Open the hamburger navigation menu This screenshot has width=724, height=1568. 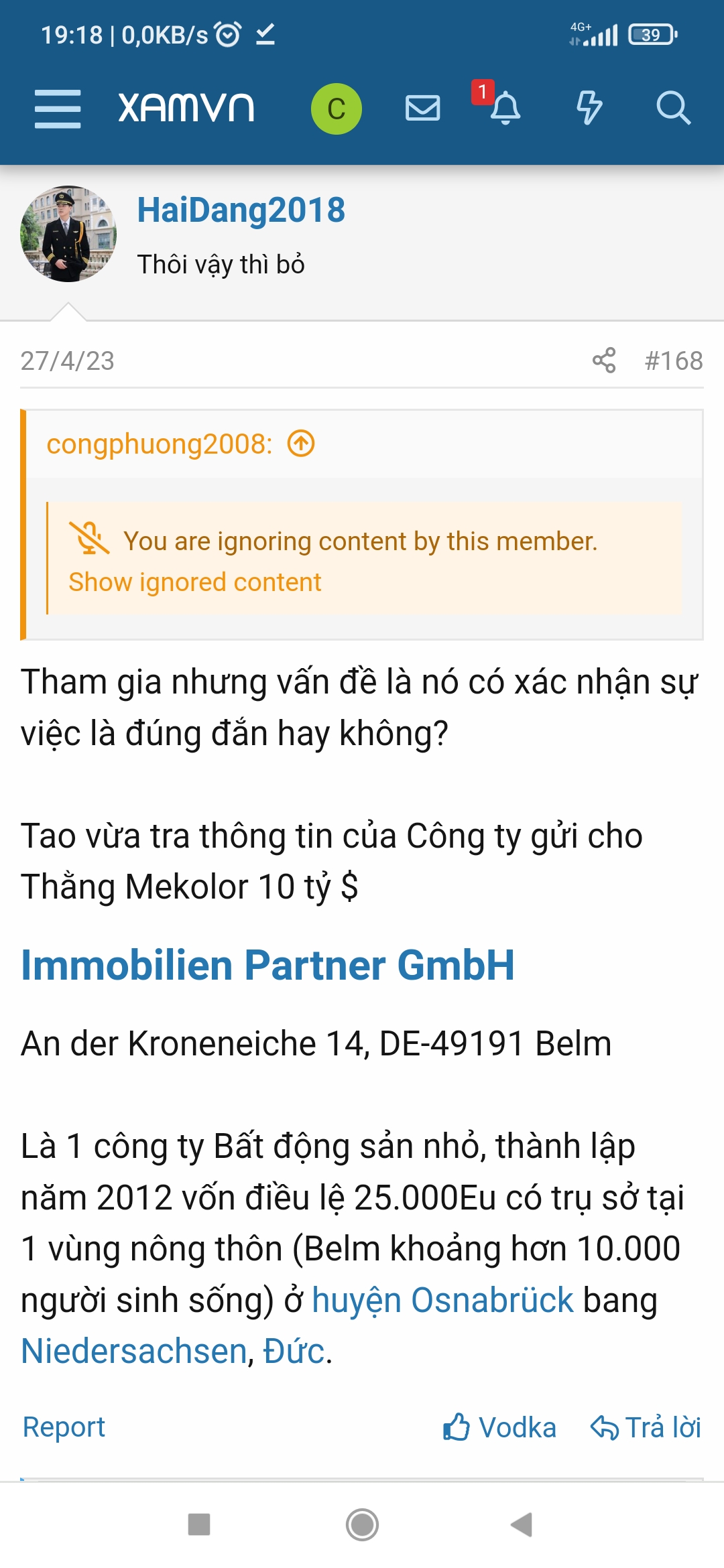click(58, 109)
